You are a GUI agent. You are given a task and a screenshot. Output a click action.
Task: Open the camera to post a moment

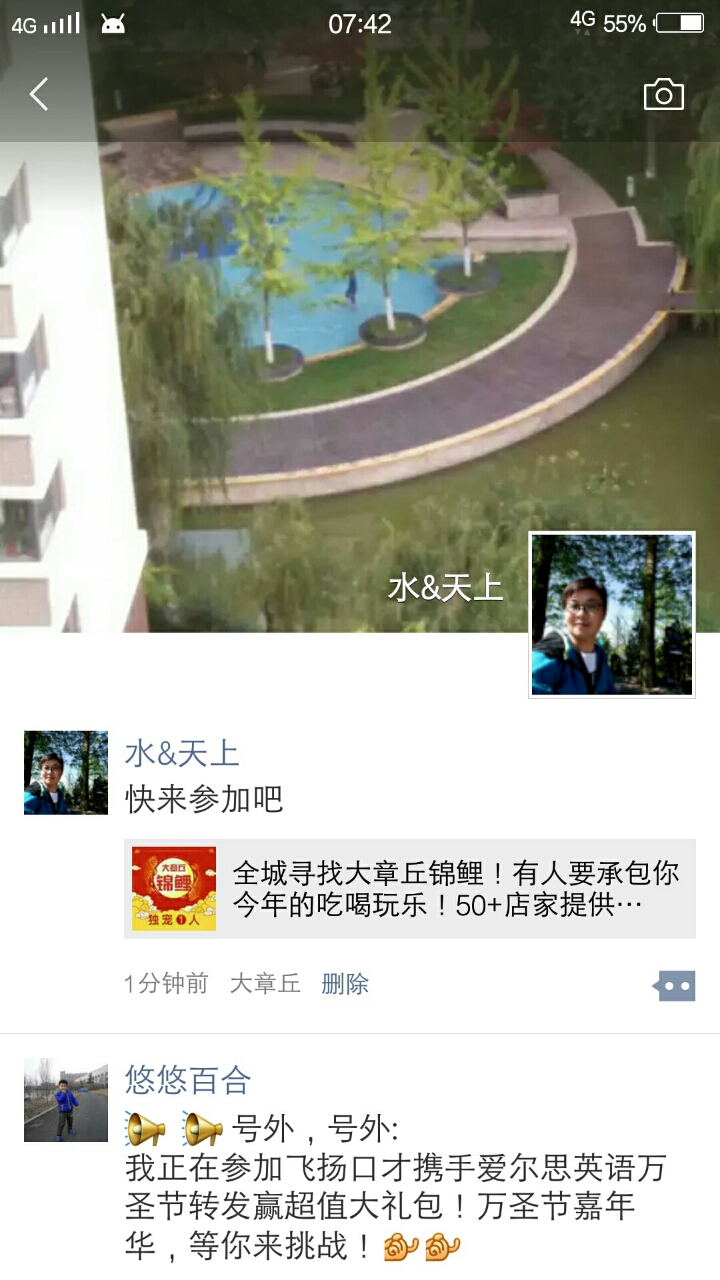663,95
